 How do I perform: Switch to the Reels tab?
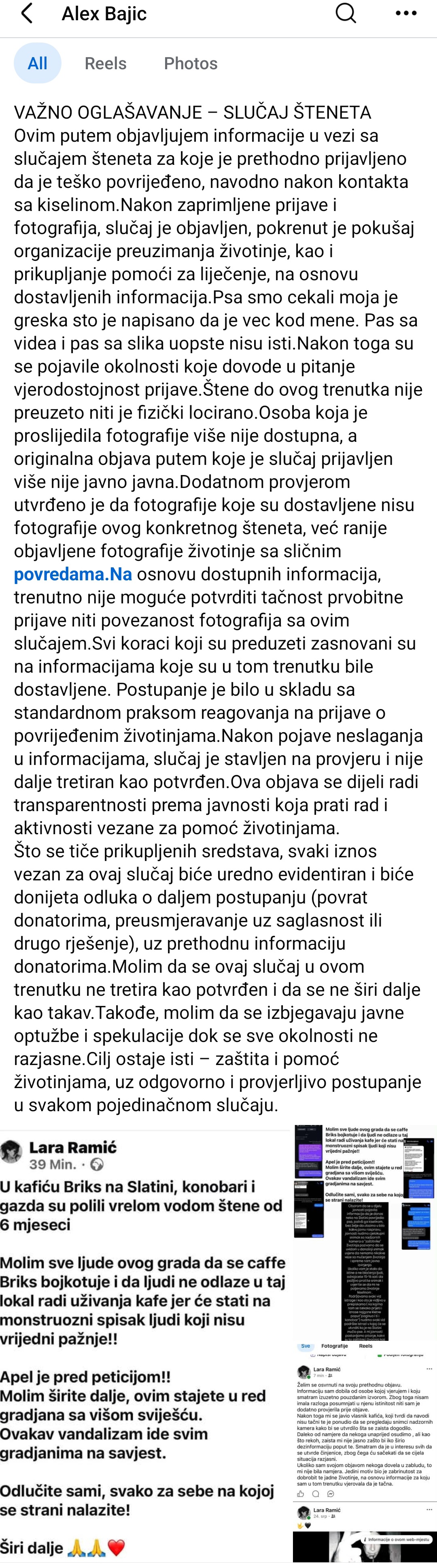[x=106, y=63]
